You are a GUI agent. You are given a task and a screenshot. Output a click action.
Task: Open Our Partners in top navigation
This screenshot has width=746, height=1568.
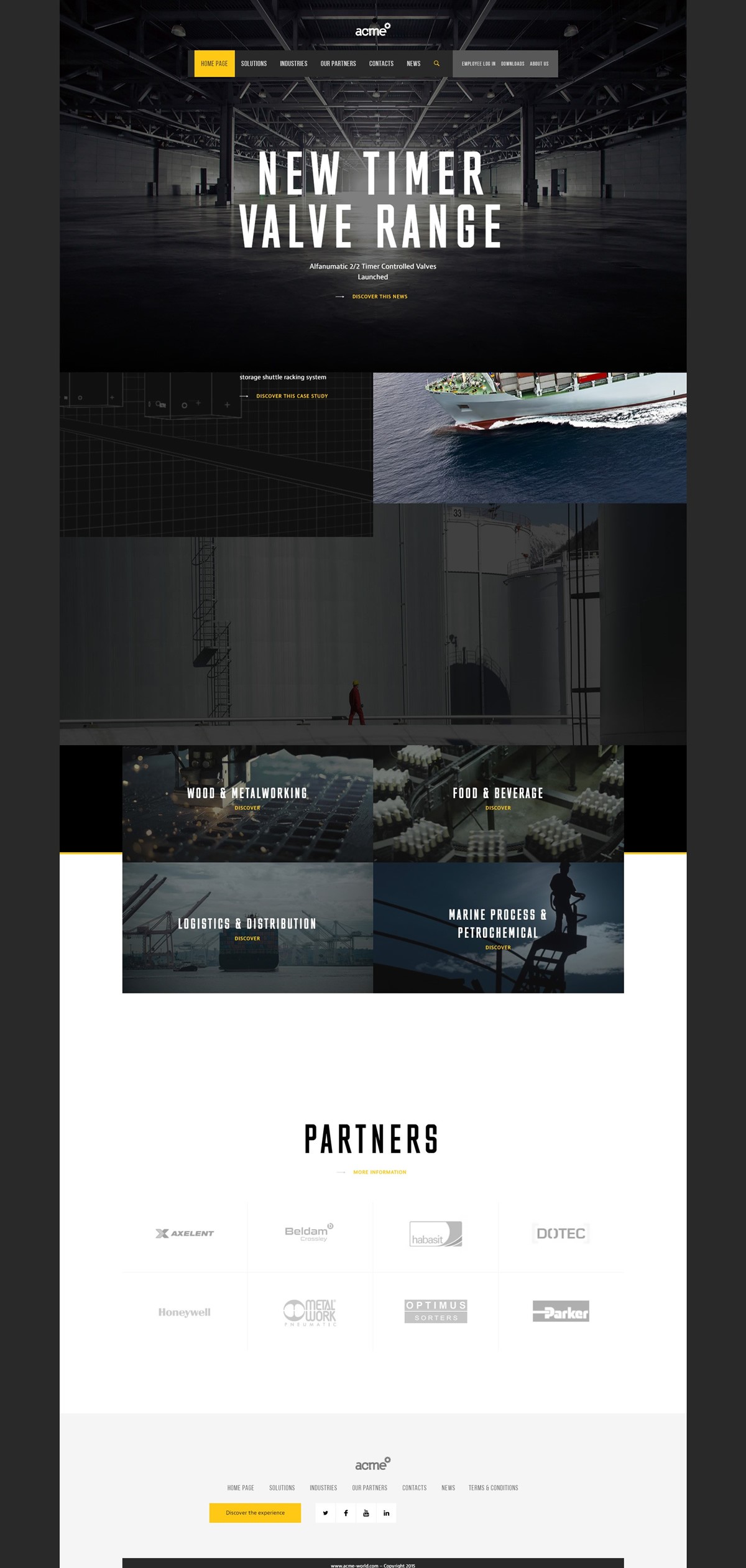pyautogui.click(x=338, y=63)
